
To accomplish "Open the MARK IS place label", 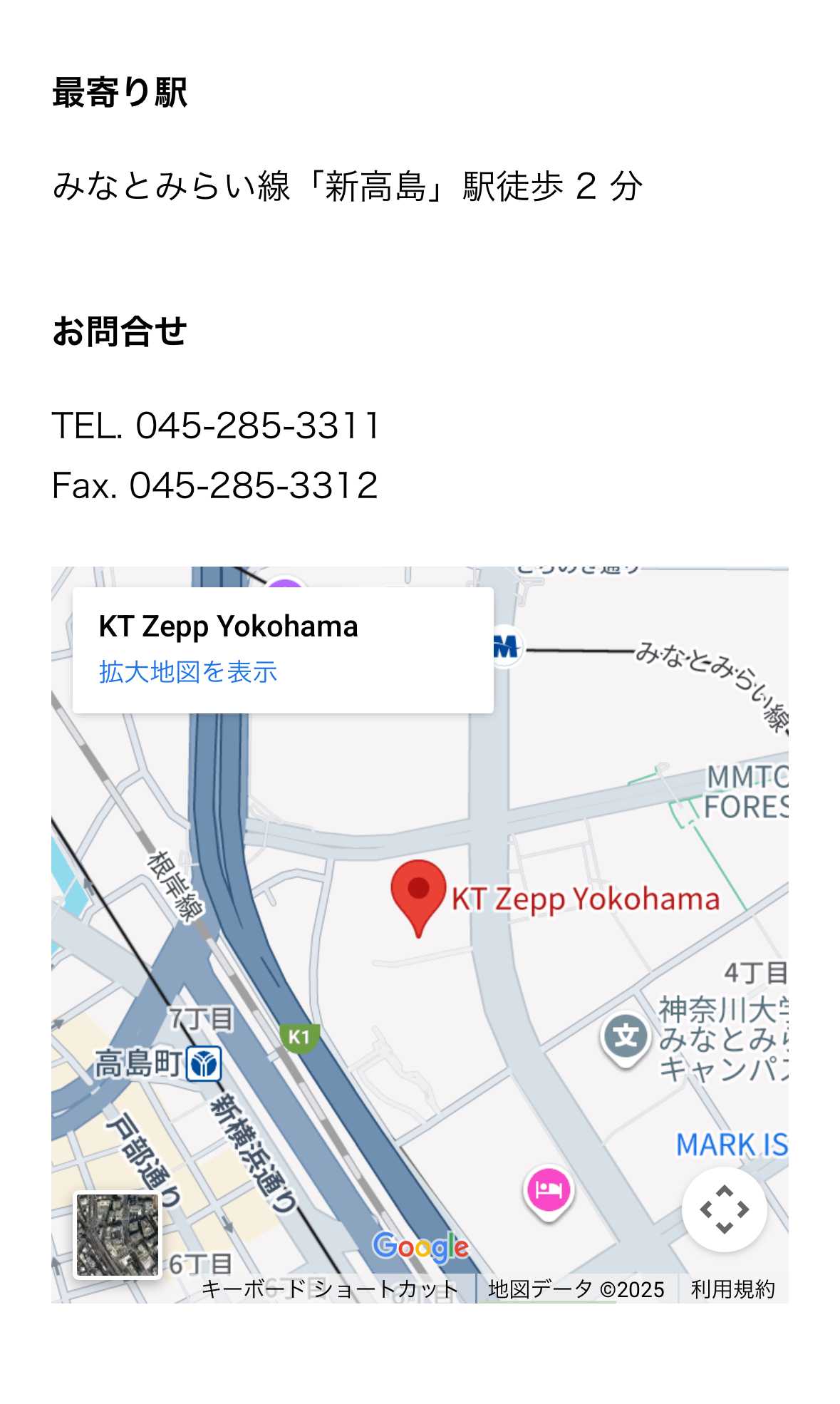I will point(732,1145).
